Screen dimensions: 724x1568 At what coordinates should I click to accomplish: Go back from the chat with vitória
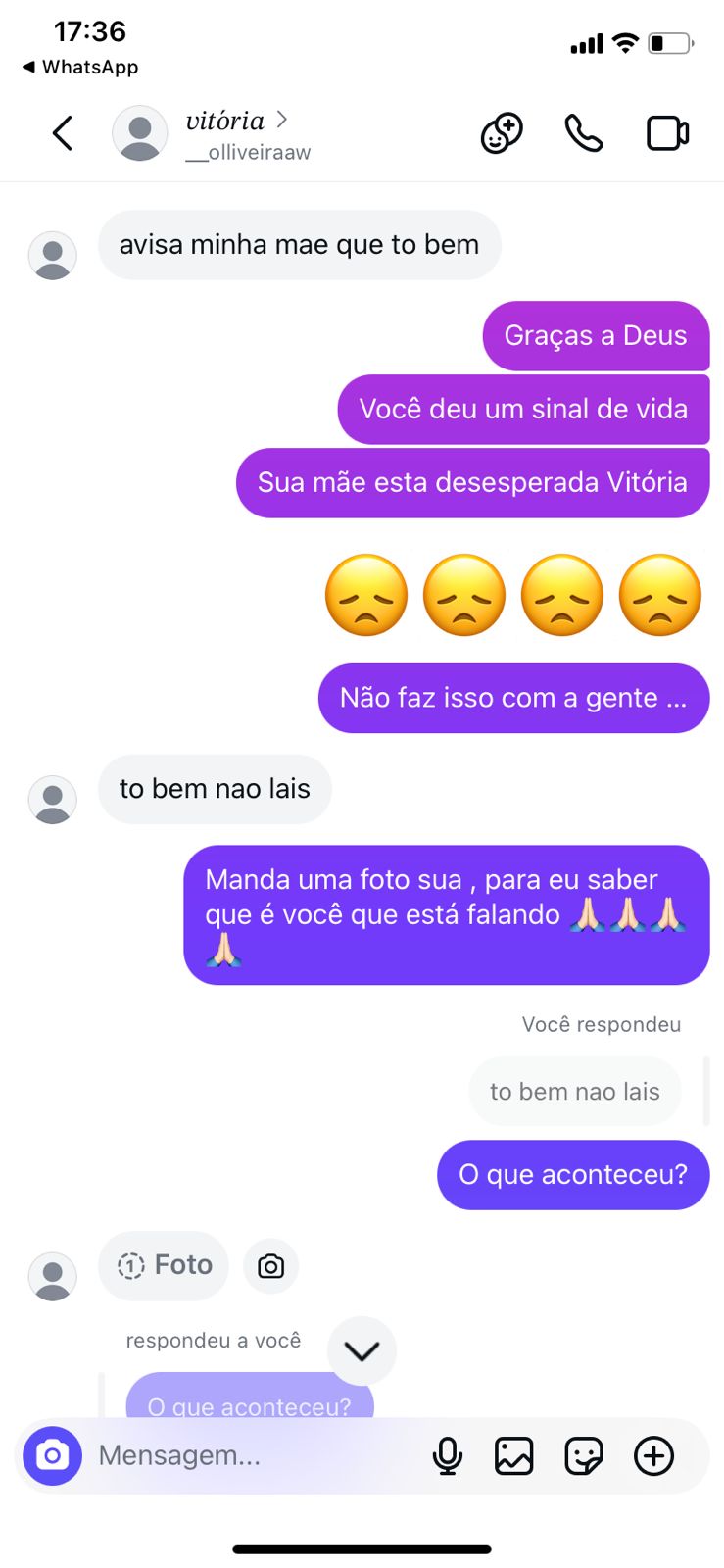click(63, 133)
